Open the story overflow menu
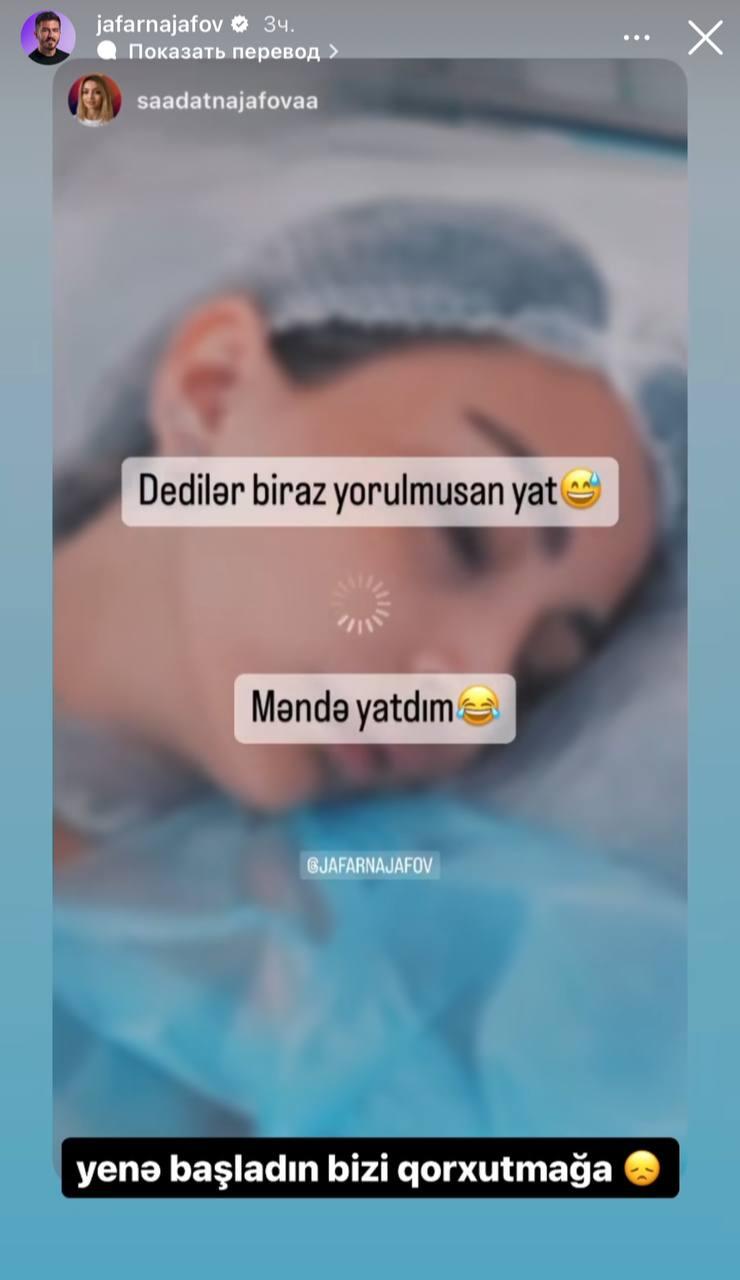The image size is (740, 1280). coord(637,38)
